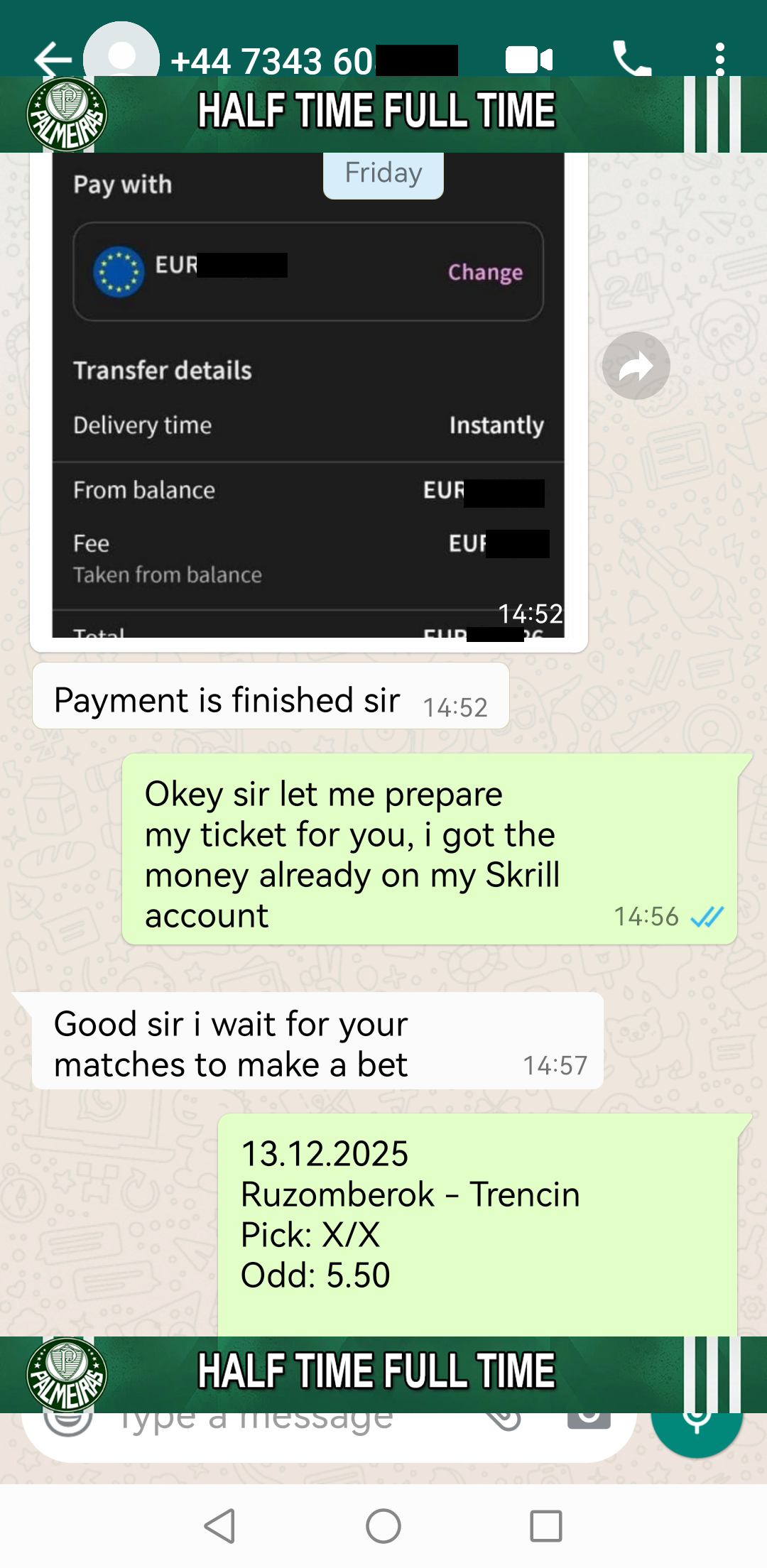
Task: Start a voice call with this contact
Action: [x=631, y=59]
